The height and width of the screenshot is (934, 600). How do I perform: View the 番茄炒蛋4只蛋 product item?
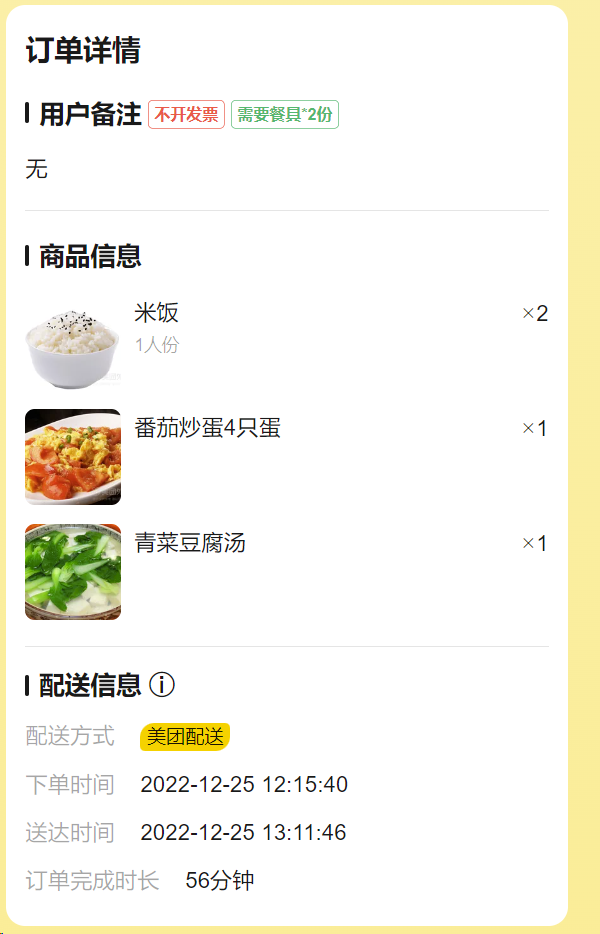tap(207, 429)
